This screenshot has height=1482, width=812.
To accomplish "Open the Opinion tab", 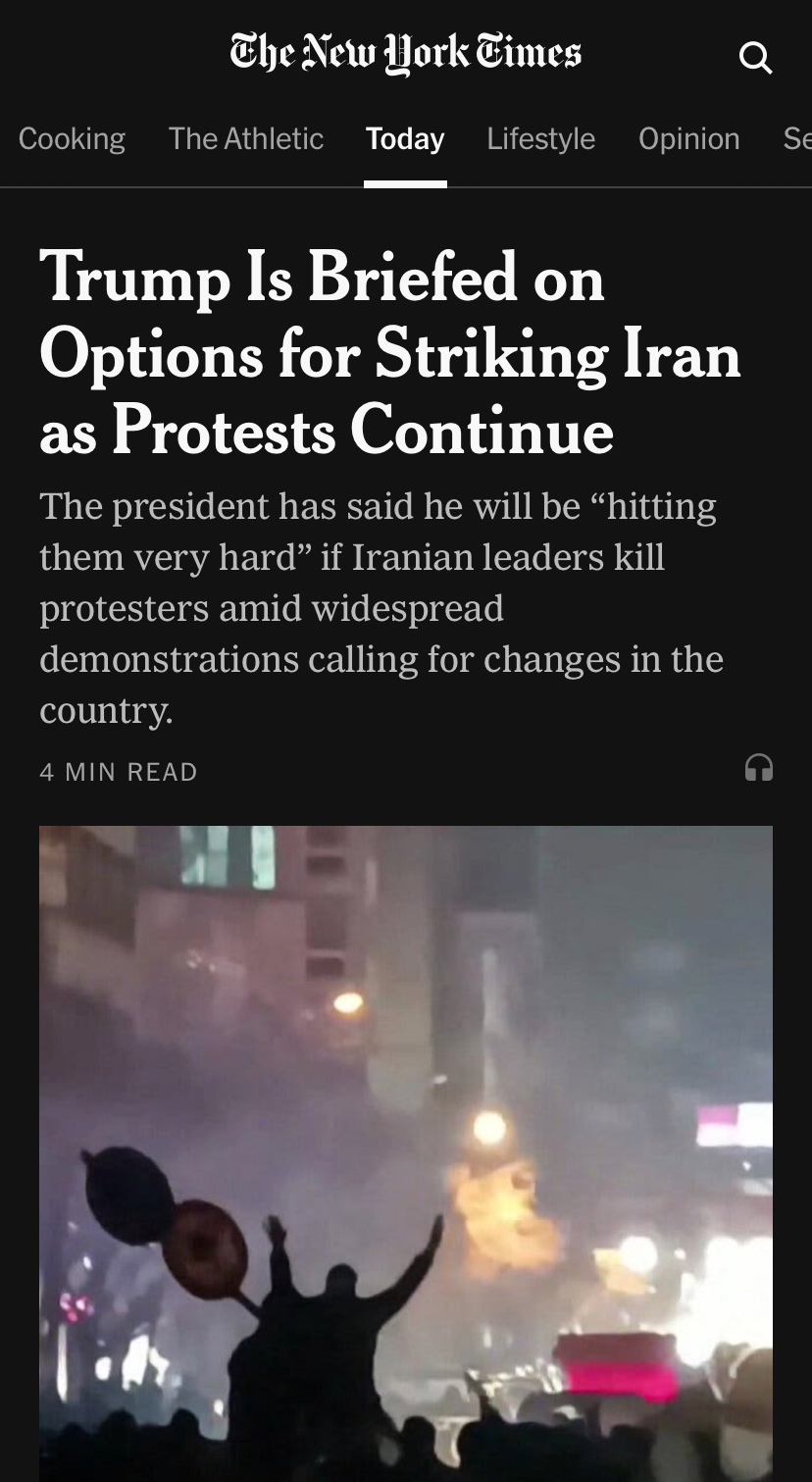I will [x=688, y=139].
